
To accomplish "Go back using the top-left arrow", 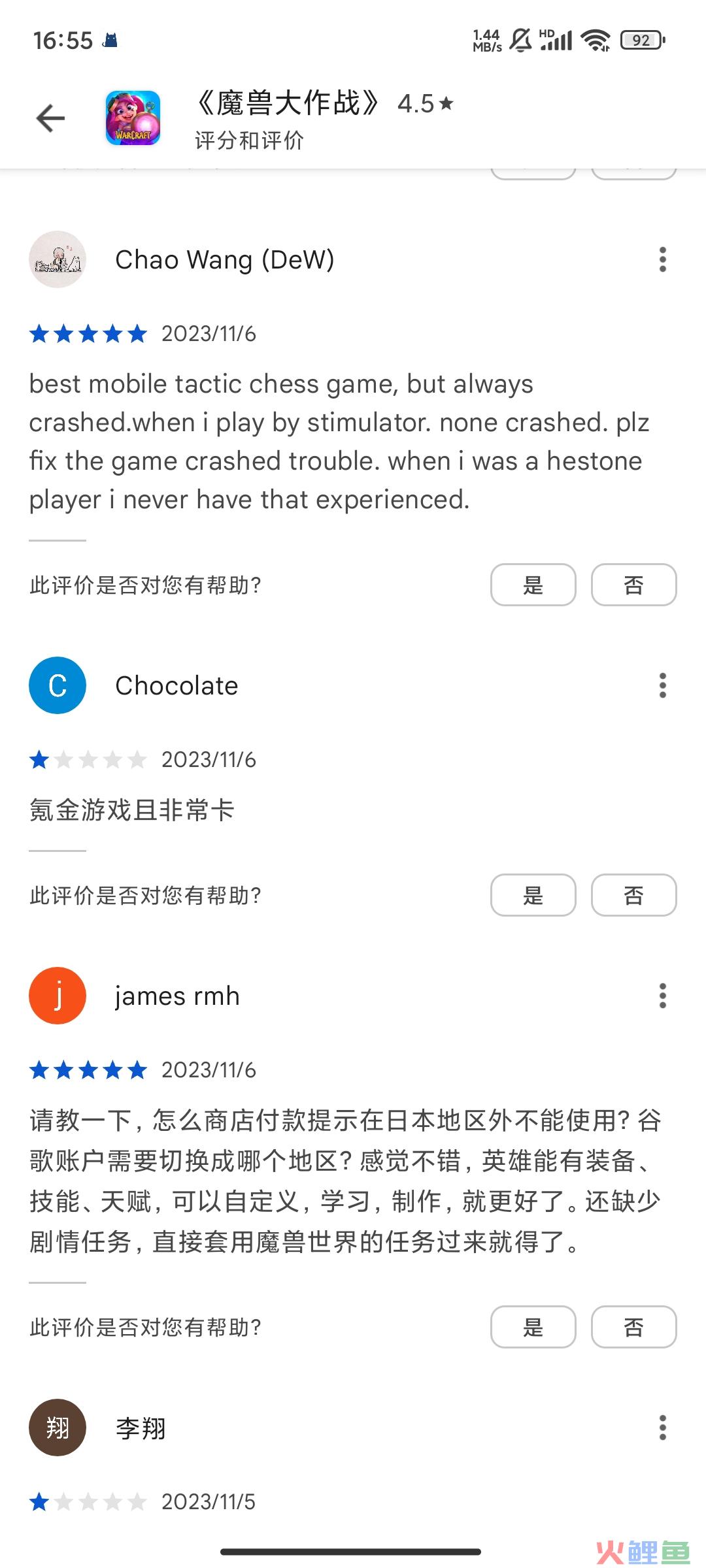I will pyautogui.click(x=50, y=118).
